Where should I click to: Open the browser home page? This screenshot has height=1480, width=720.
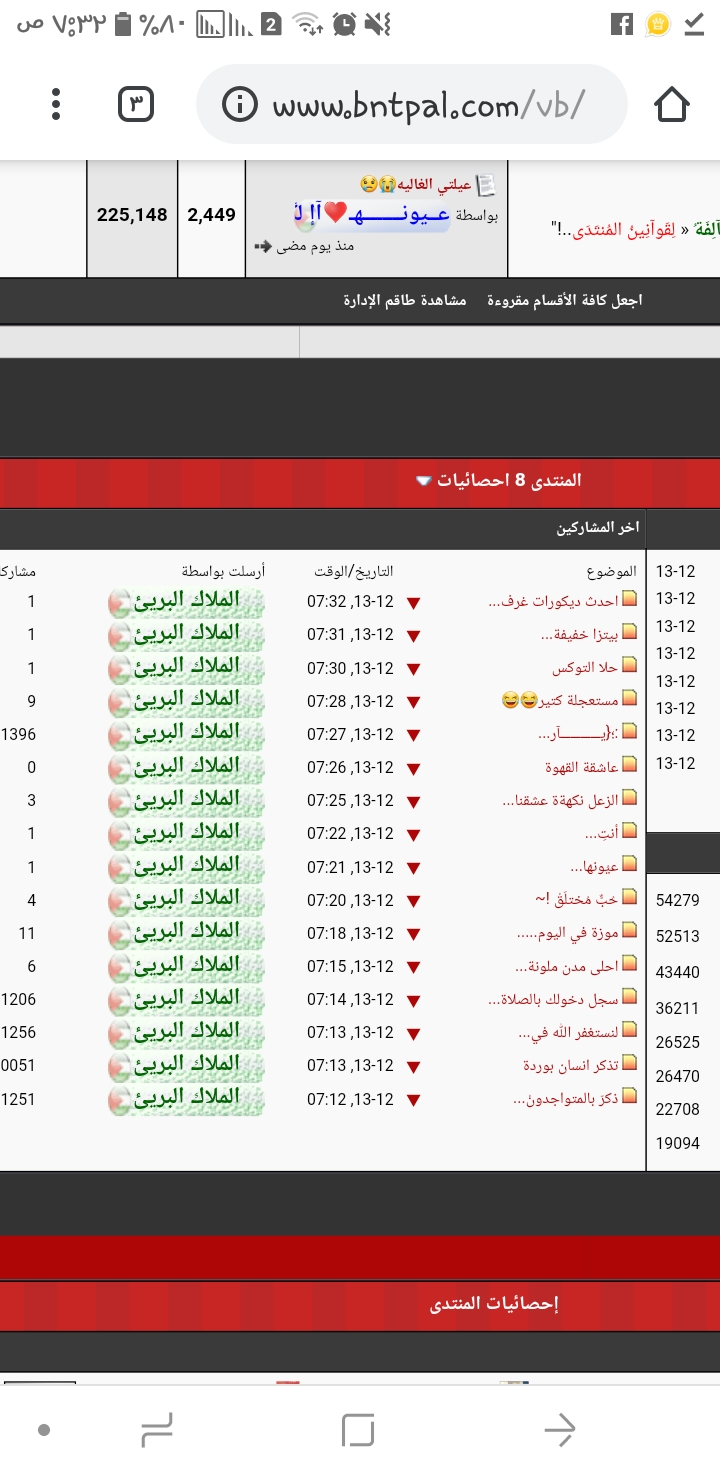(x=672, y=104)
